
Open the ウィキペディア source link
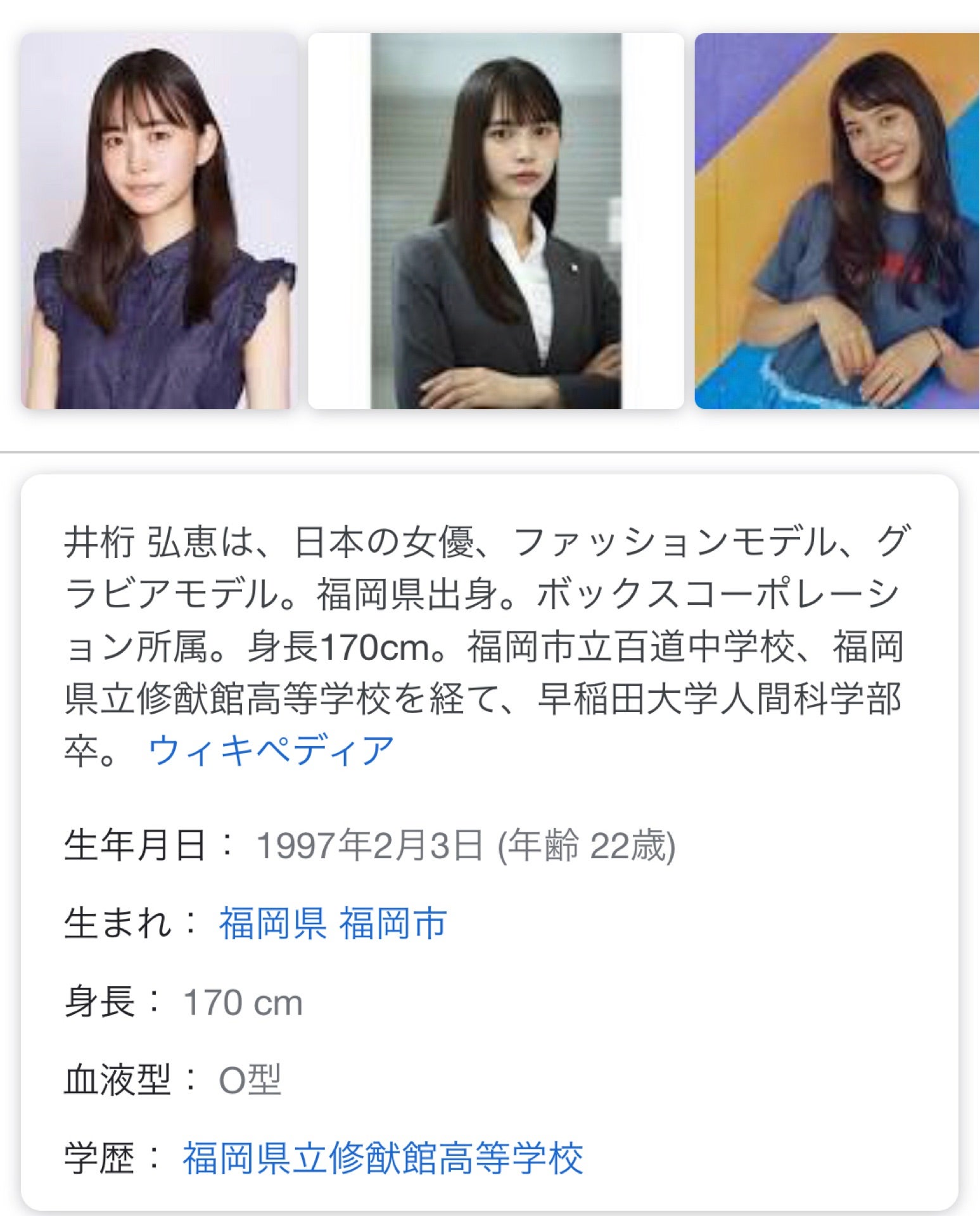pos(271,751)
